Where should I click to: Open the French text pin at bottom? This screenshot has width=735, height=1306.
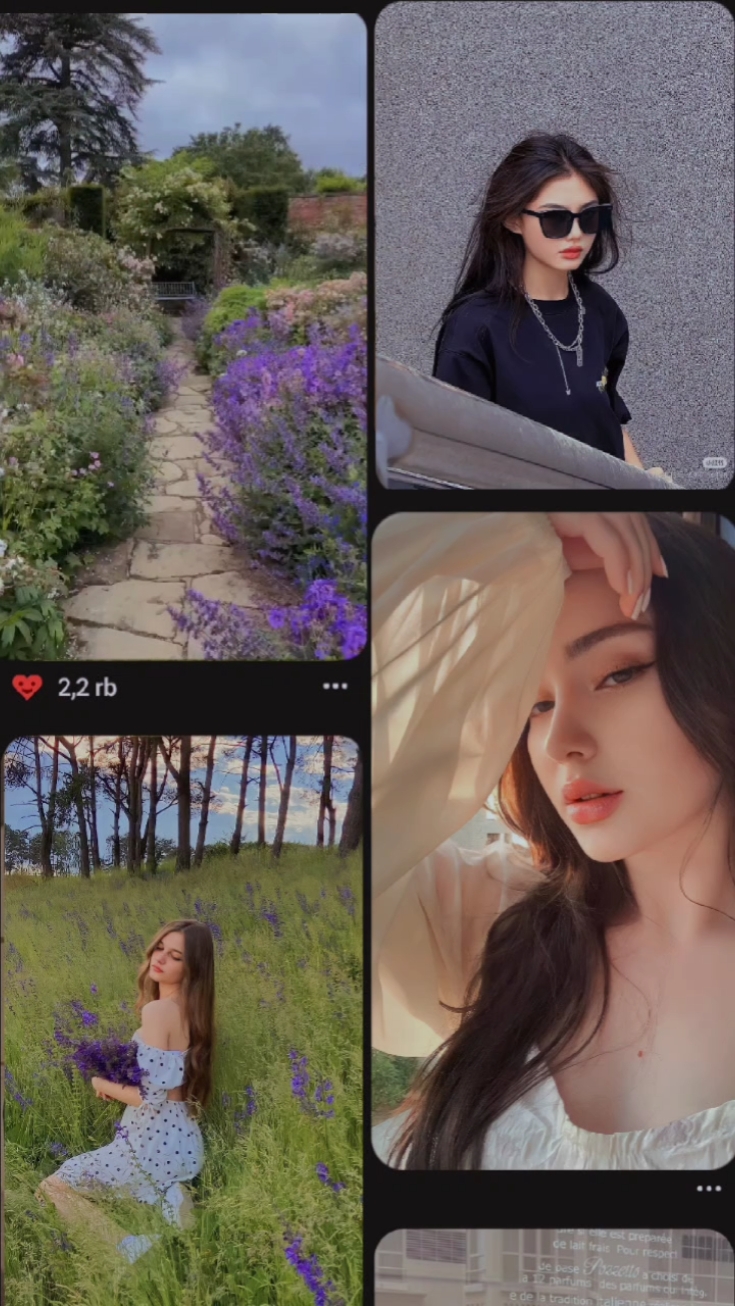pyautogui.click(x=554, y=1267)
